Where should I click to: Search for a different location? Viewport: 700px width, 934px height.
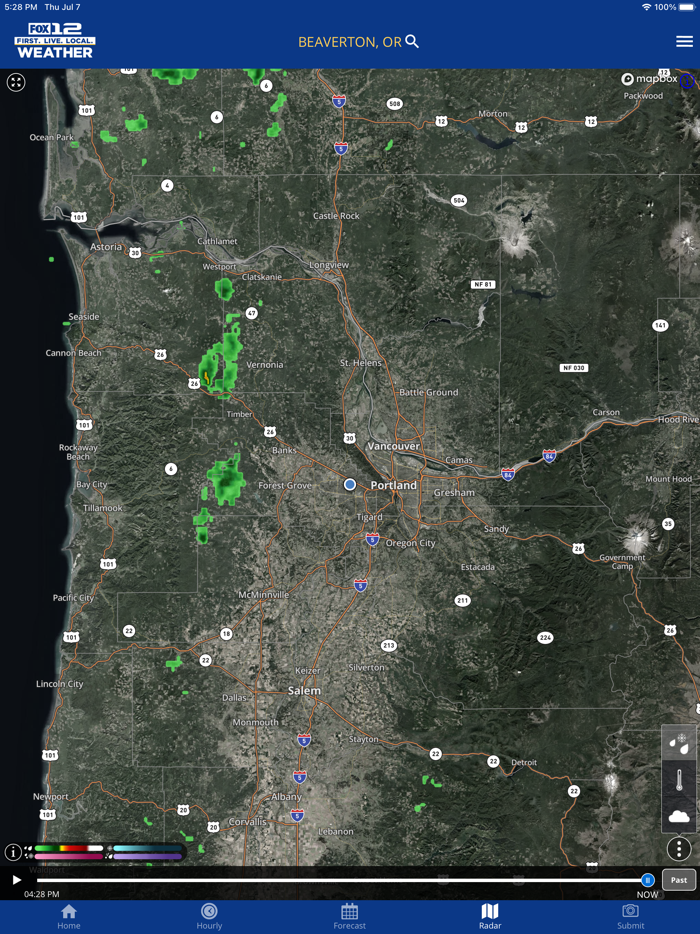412,42
